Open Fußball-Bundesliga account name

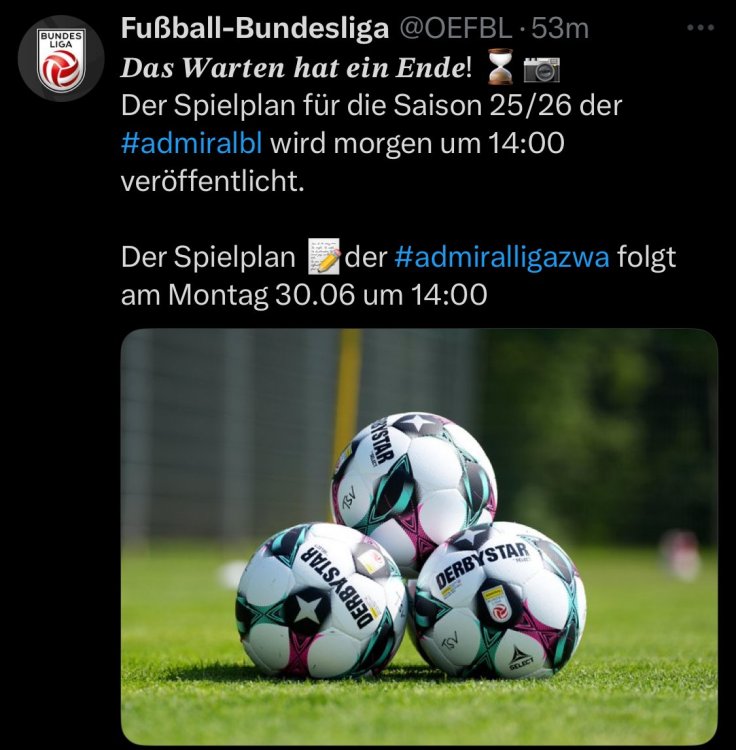point(254,29)
